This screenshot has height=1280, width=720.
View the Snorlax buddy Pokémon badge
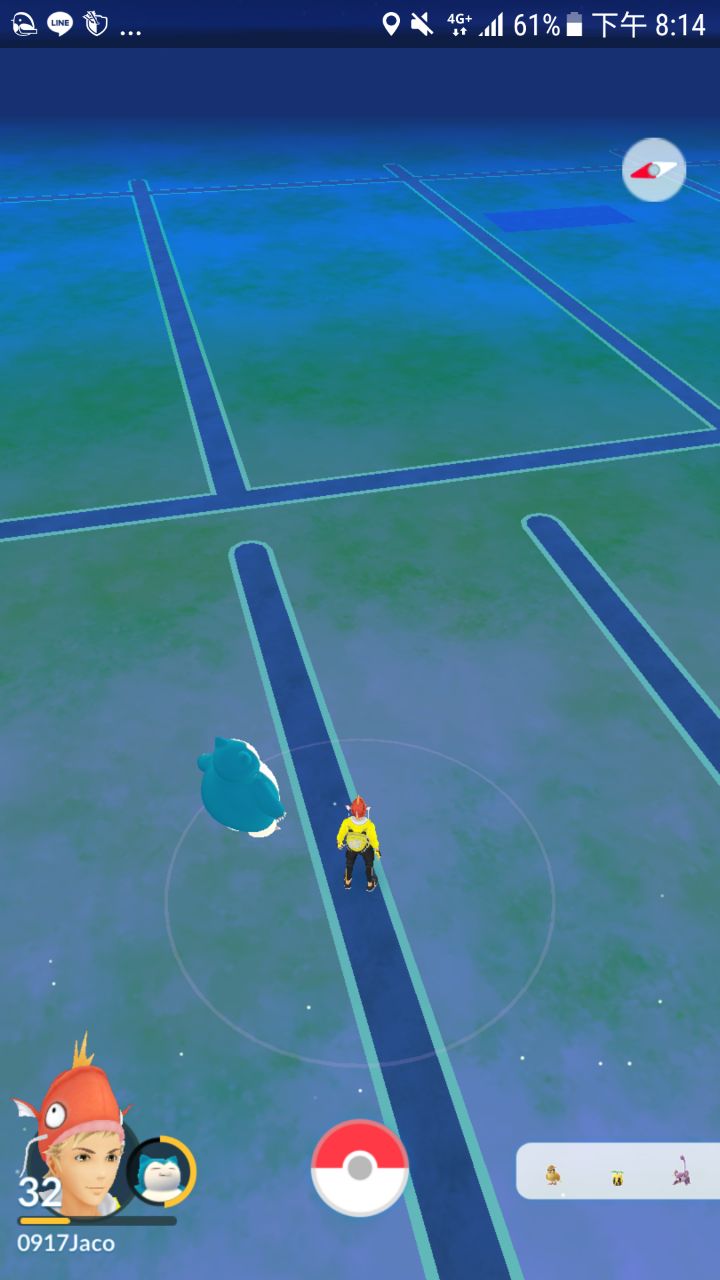[x=161, y=1171]
